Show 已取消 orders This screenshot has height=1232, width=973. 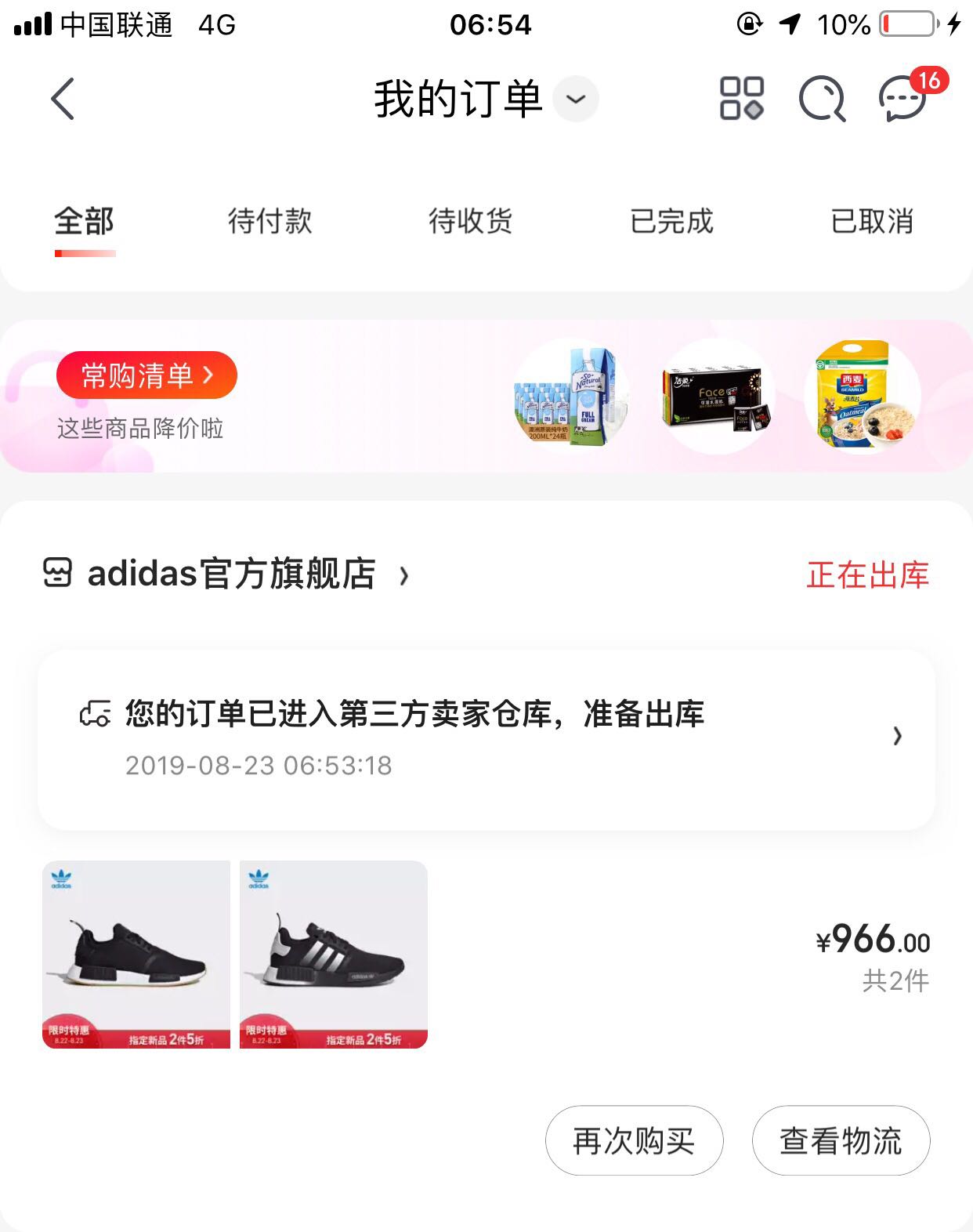coord(872,222)
